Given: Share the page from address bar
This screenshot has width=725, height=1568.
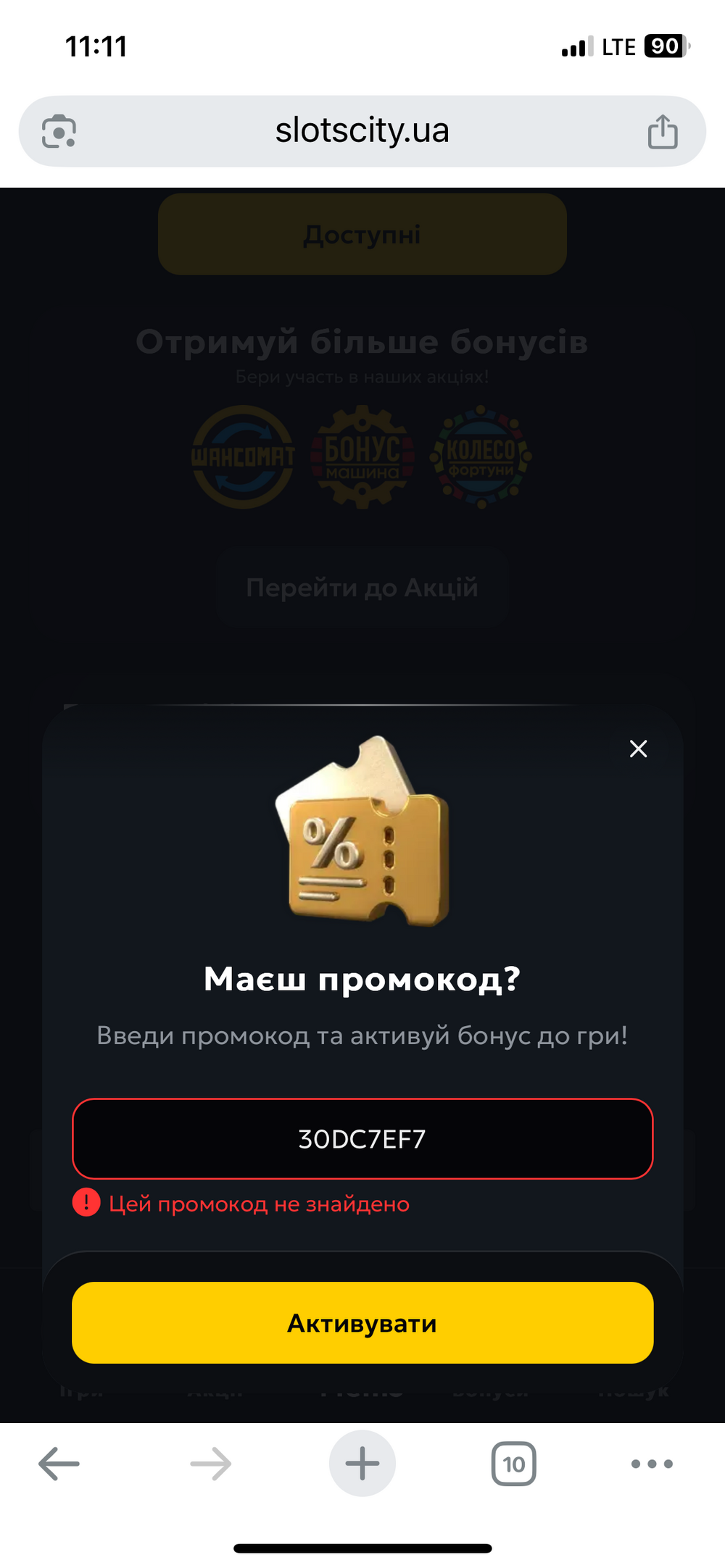Looking at the screenshot, I should pos(662,131).
